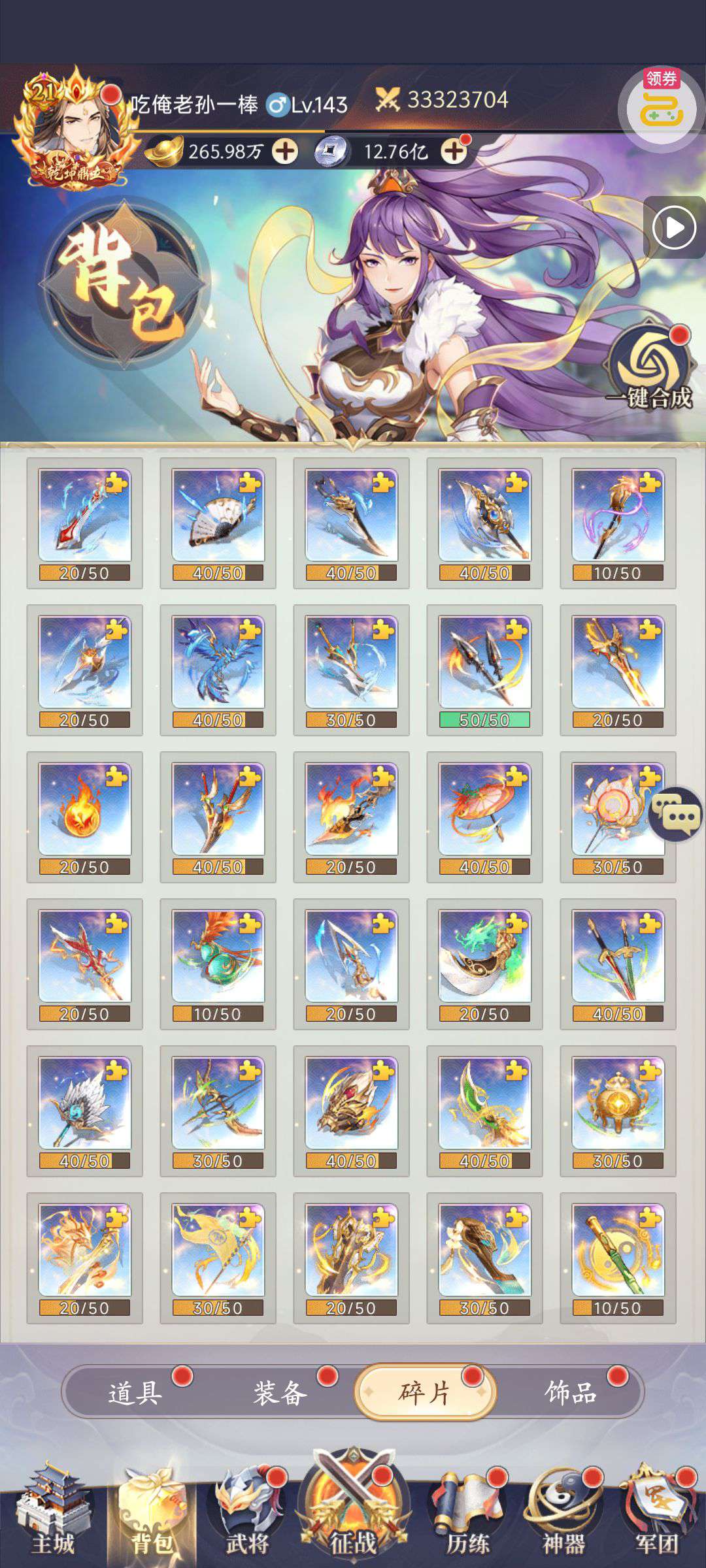Select the 碎片 tab

tap(425, 1393)
